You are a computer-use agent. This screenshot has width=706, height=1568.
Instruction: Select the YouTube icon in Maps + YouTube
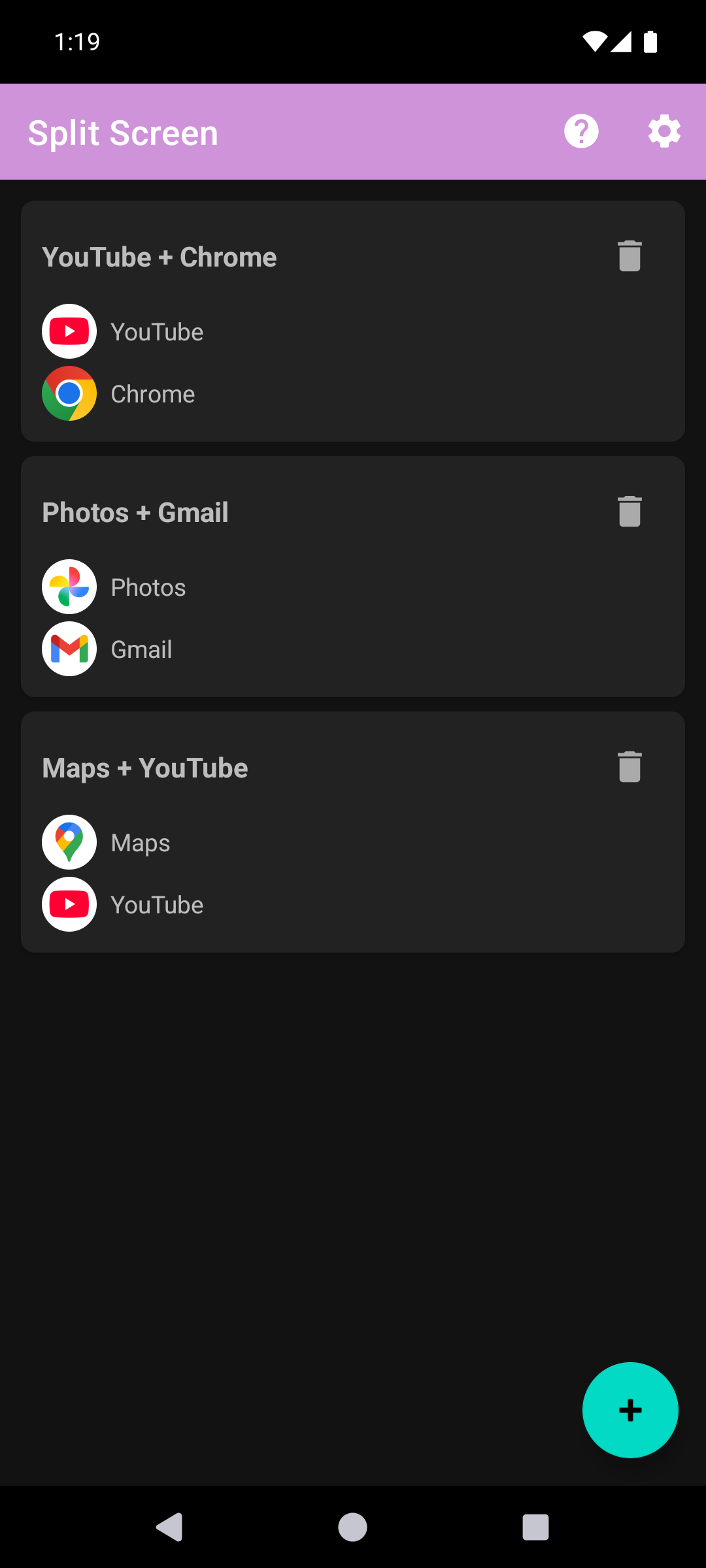coord(69,904)
